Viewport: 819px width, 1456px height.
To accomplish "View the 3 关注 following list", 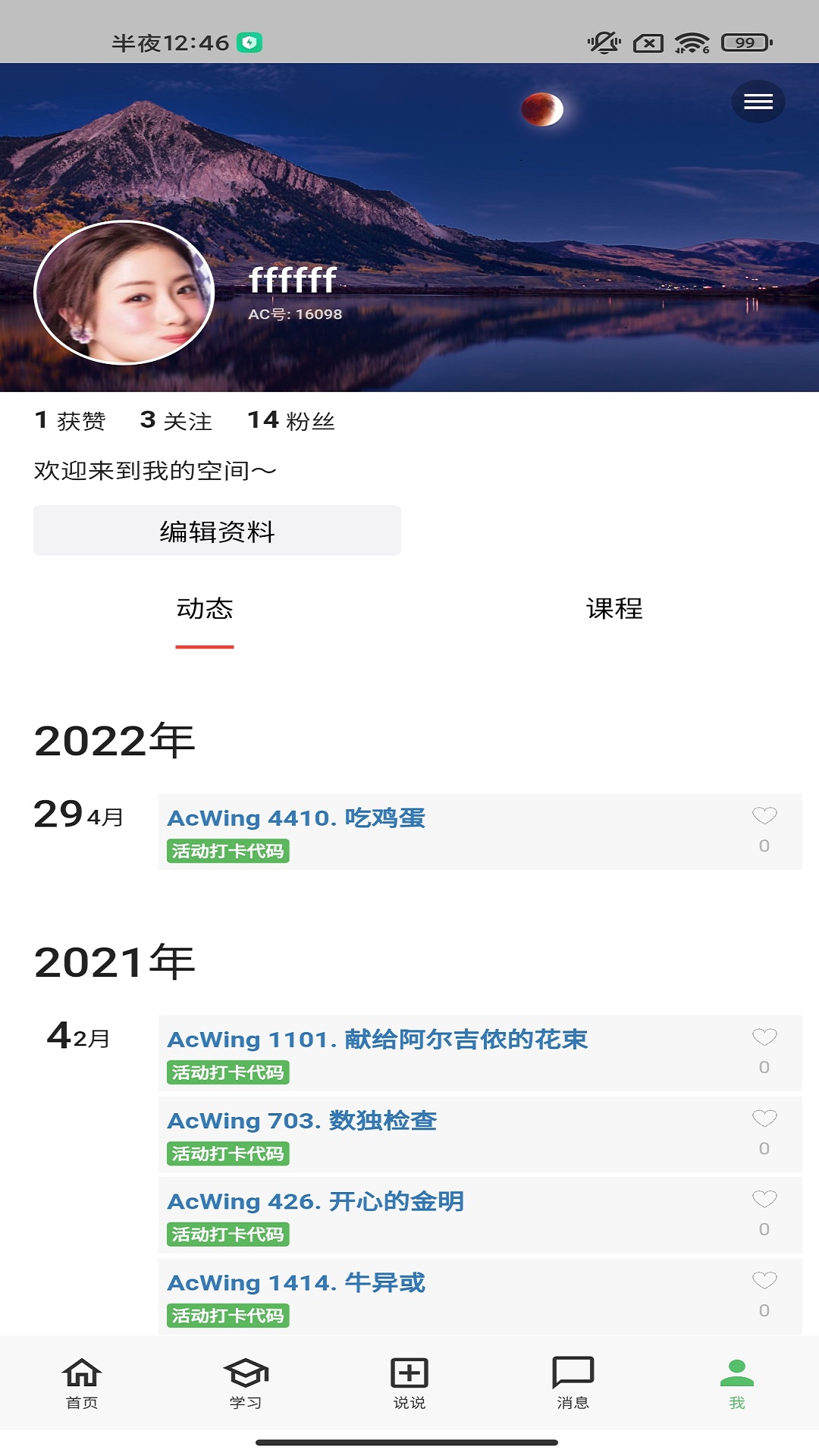I will tap(176, 420).
